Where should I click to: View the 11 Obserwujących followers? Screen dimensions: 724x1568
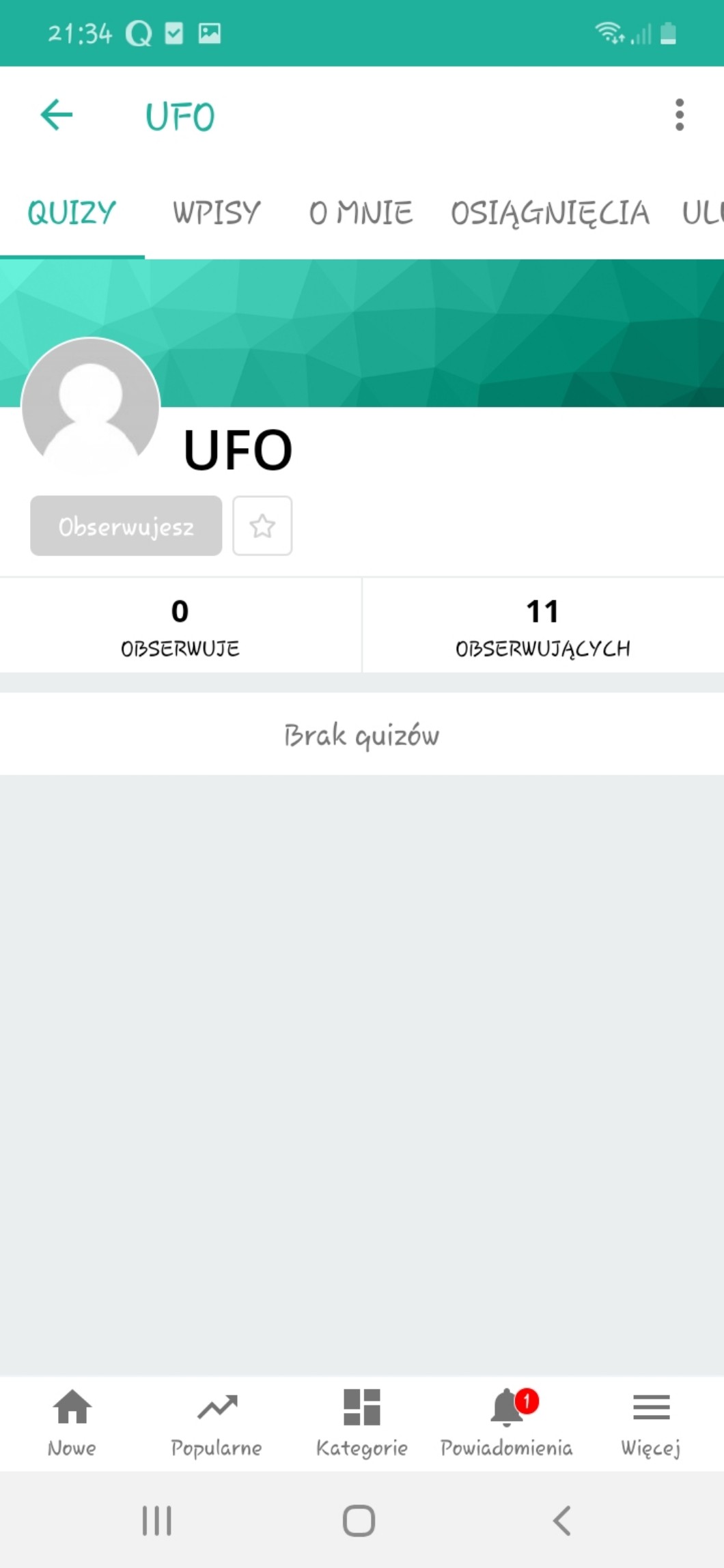click(543, 626)
